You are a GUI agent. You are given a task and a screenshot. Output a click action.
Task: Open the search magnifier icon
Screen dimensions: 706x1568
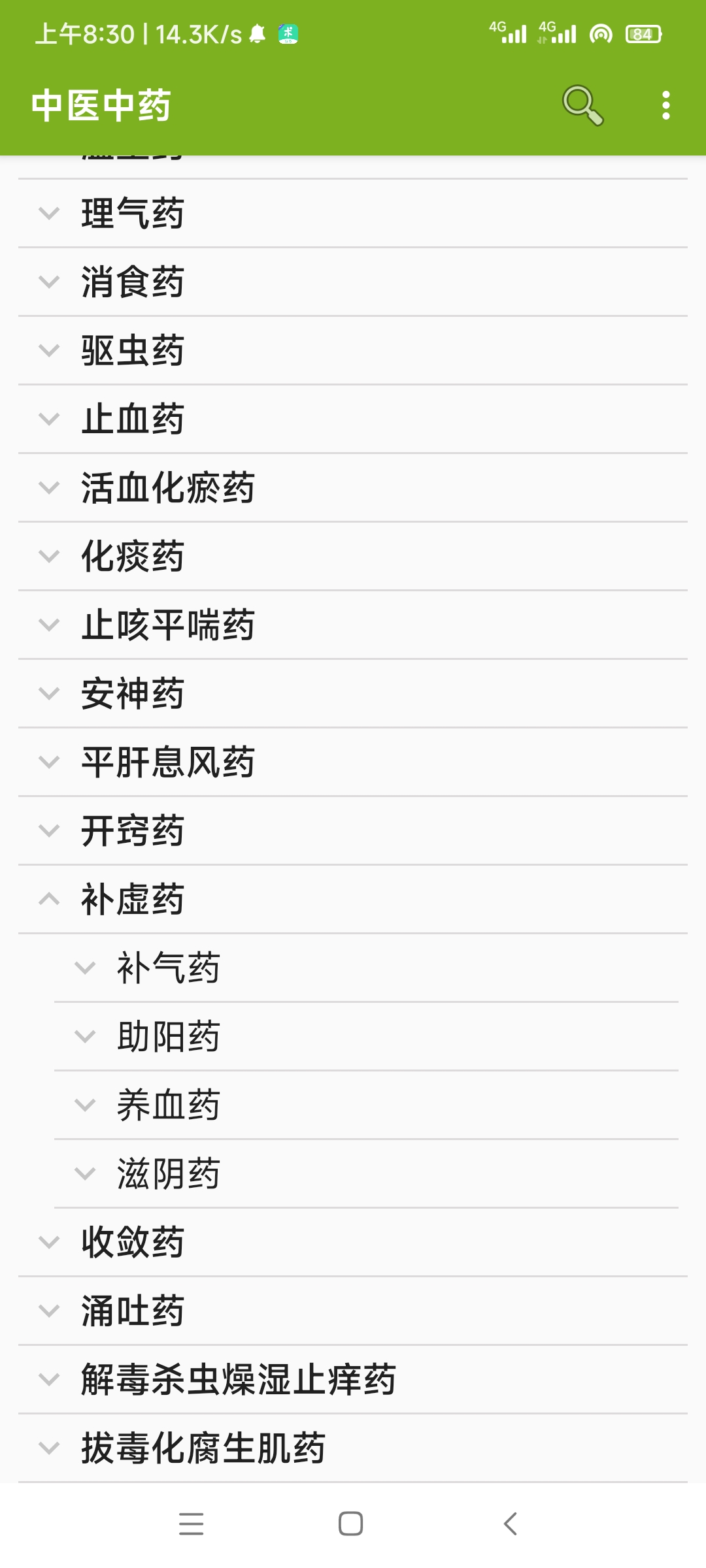(x=582, y=105)
